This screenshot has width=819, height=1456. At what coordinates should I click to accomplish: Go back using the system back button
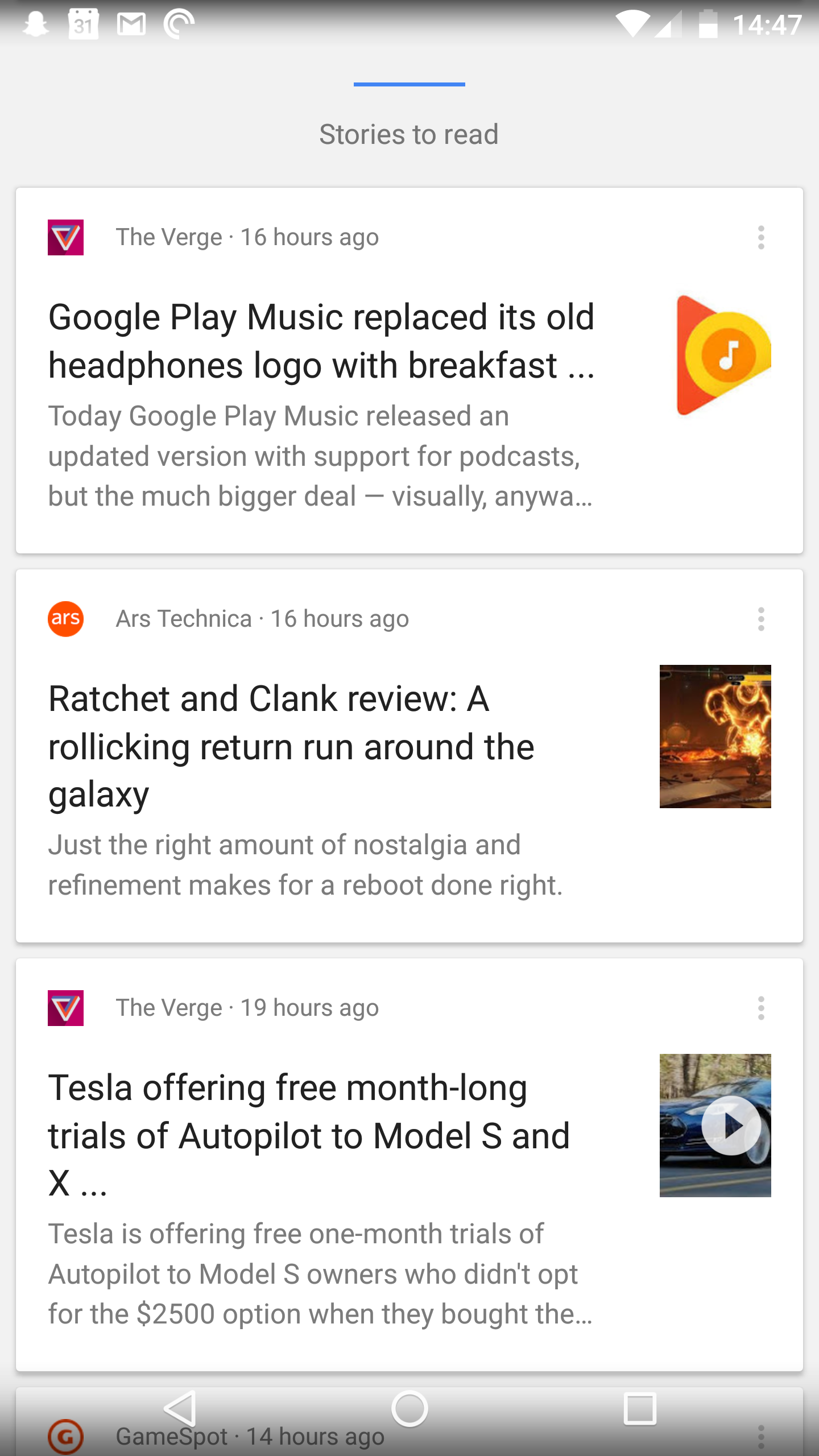[181, 1409]
